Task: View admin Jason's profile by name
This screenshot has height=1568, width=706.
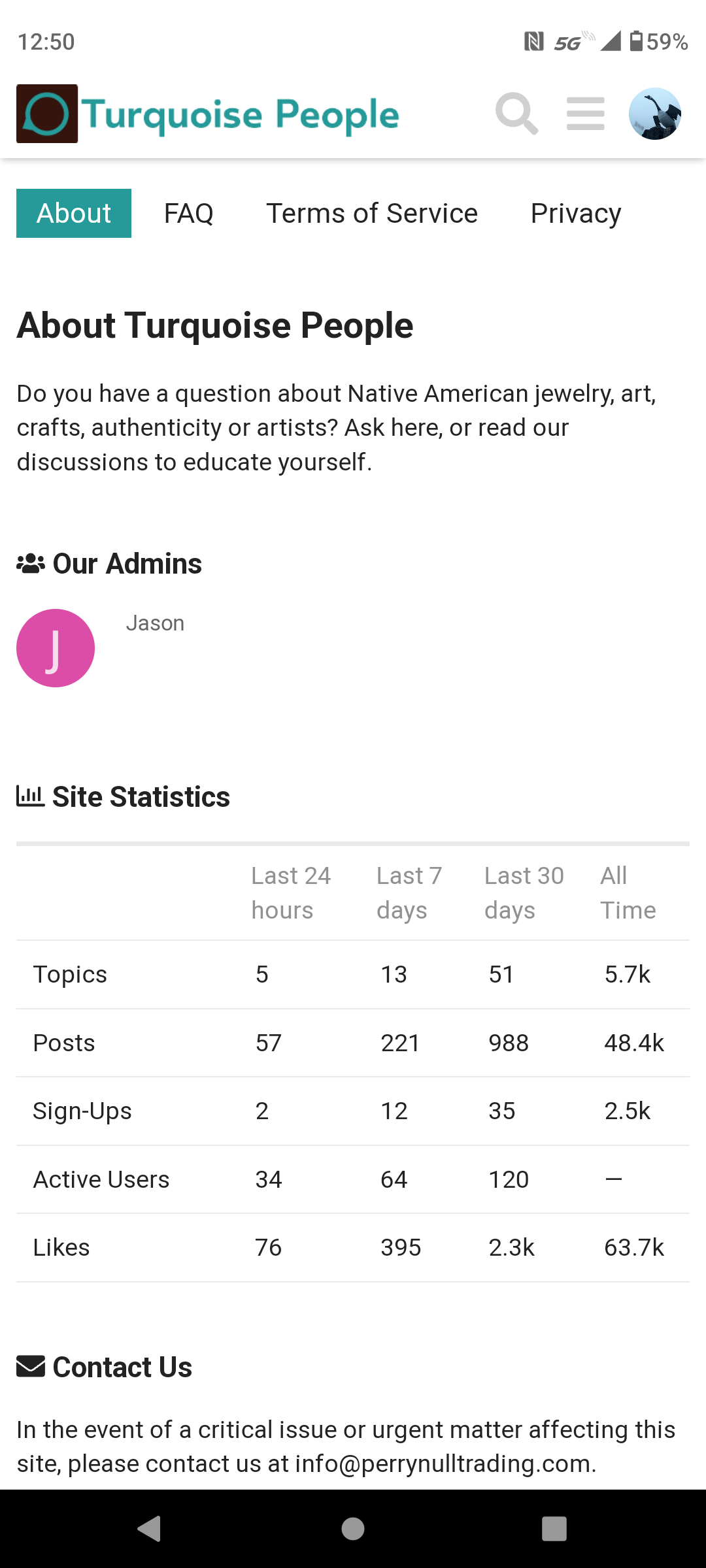Action: pyautogui.click(x=155, y=623)
